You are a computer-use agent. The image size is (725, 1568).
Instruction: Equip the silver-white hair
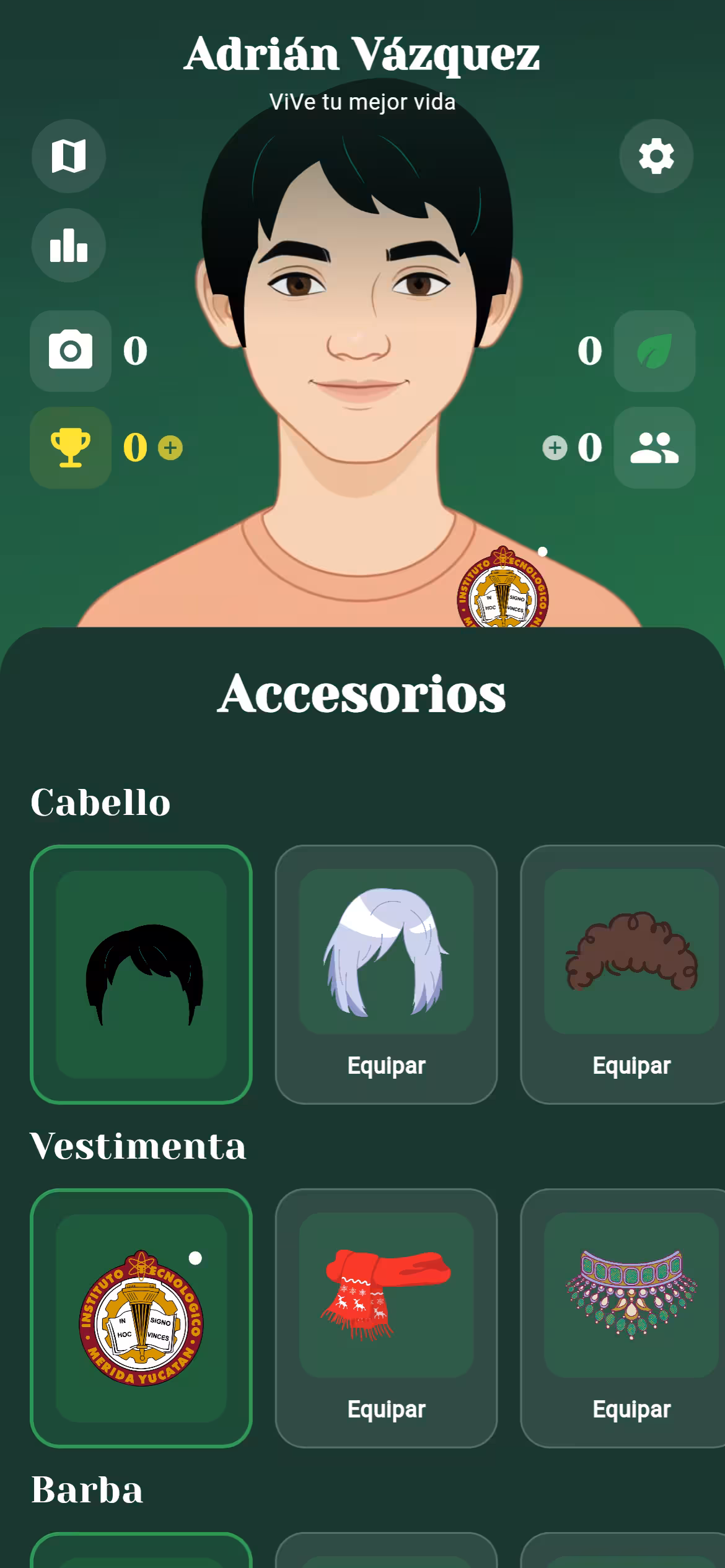(x=386, y=1065)
